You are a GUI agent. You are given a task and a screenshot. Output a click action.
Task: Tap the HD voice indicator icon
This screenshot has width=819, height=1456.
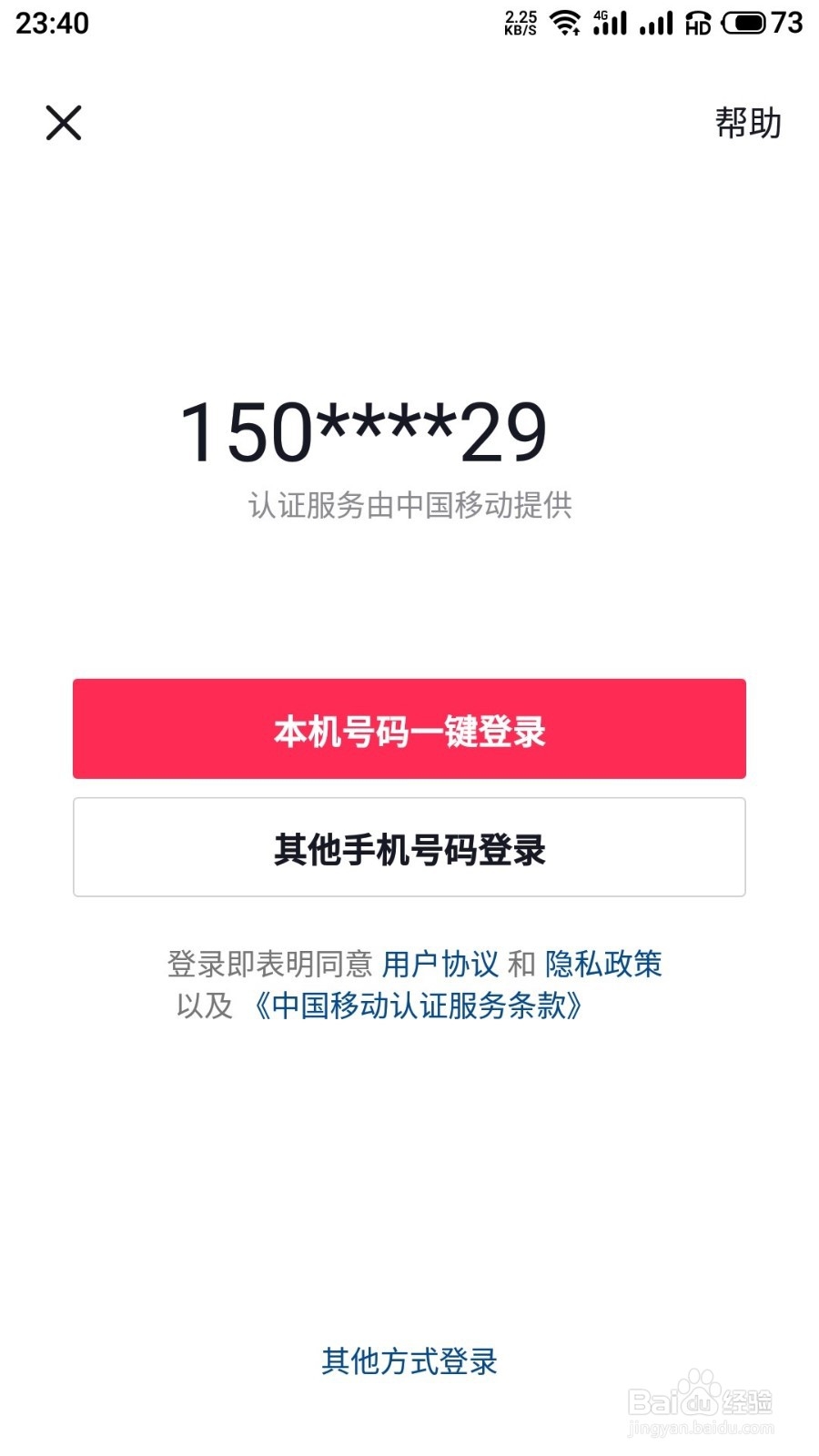point(698,25)
